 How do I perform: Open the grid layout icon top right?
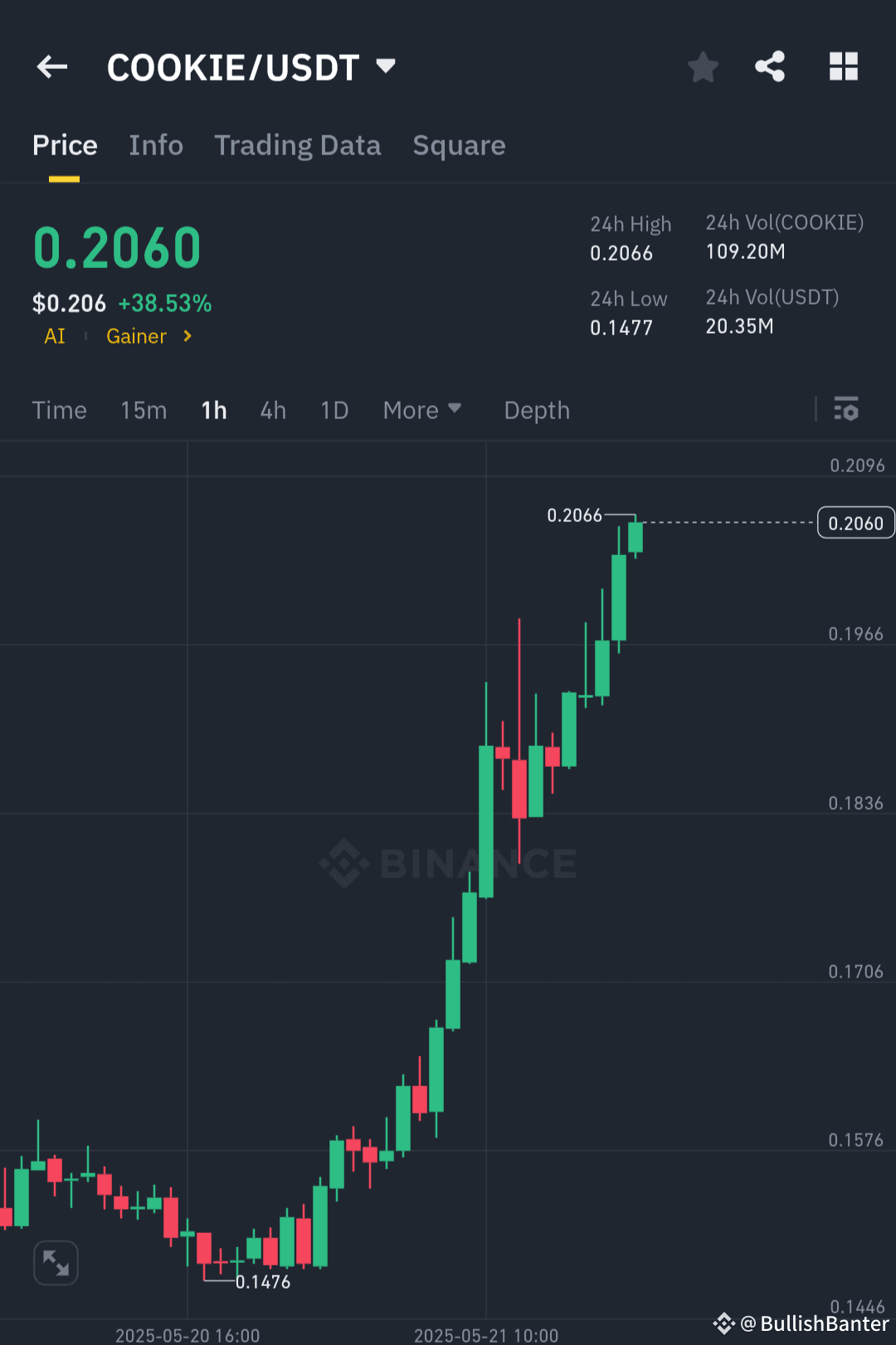(844, 67)
